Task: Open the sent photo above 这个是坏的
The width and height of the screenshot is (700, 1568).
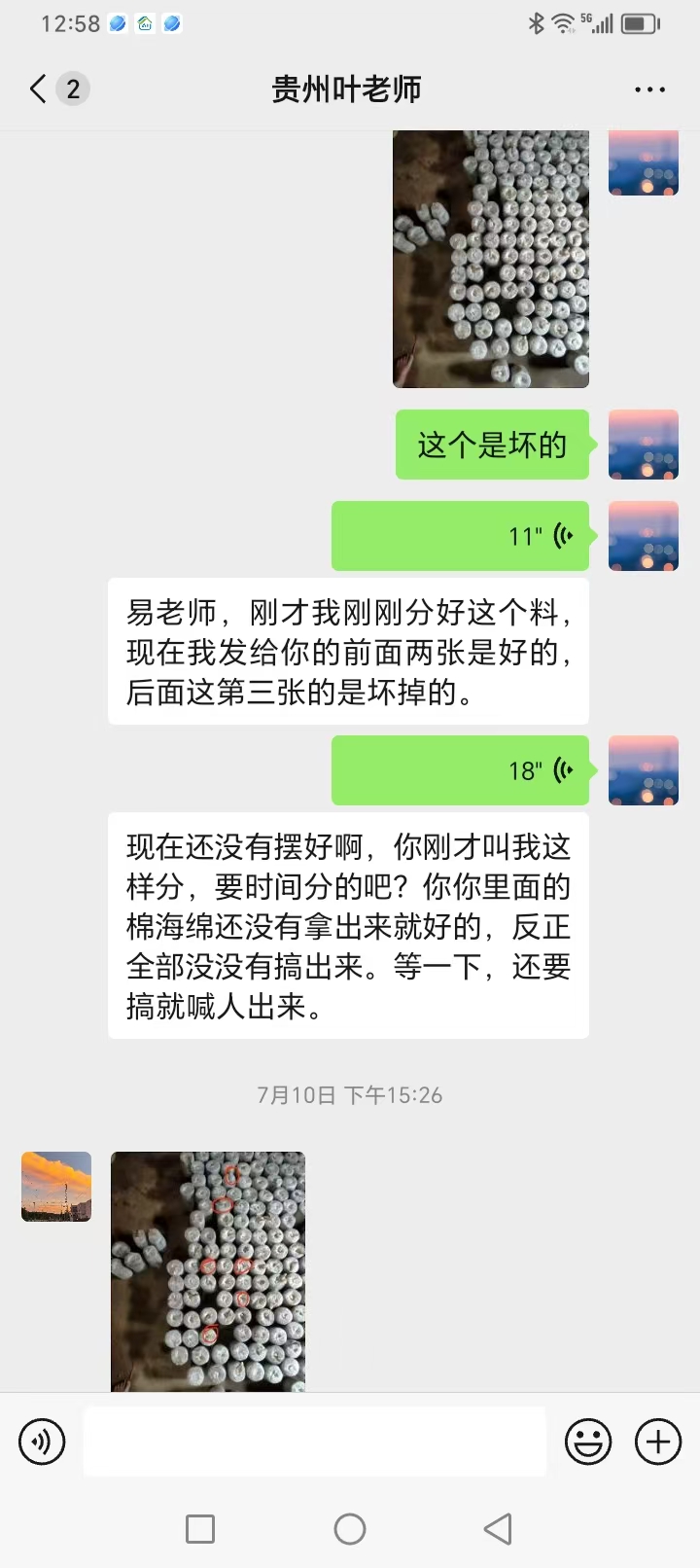Action: (491, 259)
